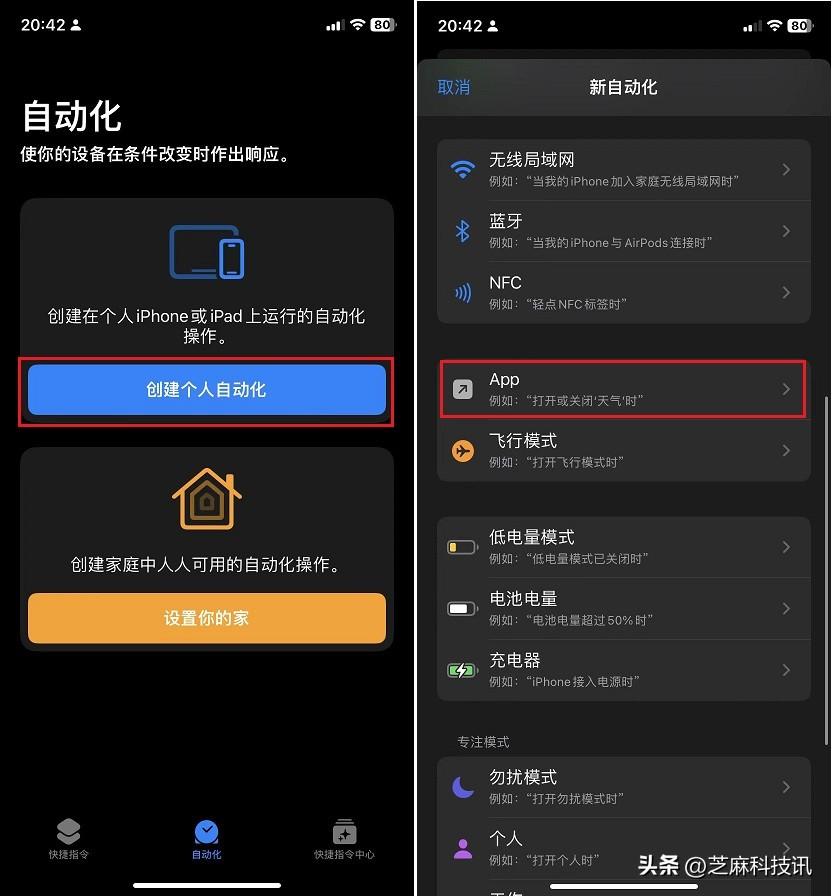Image resolution: width=832 pixels, height=896 pixels.
Task: Select the 无线局域网 trigger
Action: click(623, 169)
